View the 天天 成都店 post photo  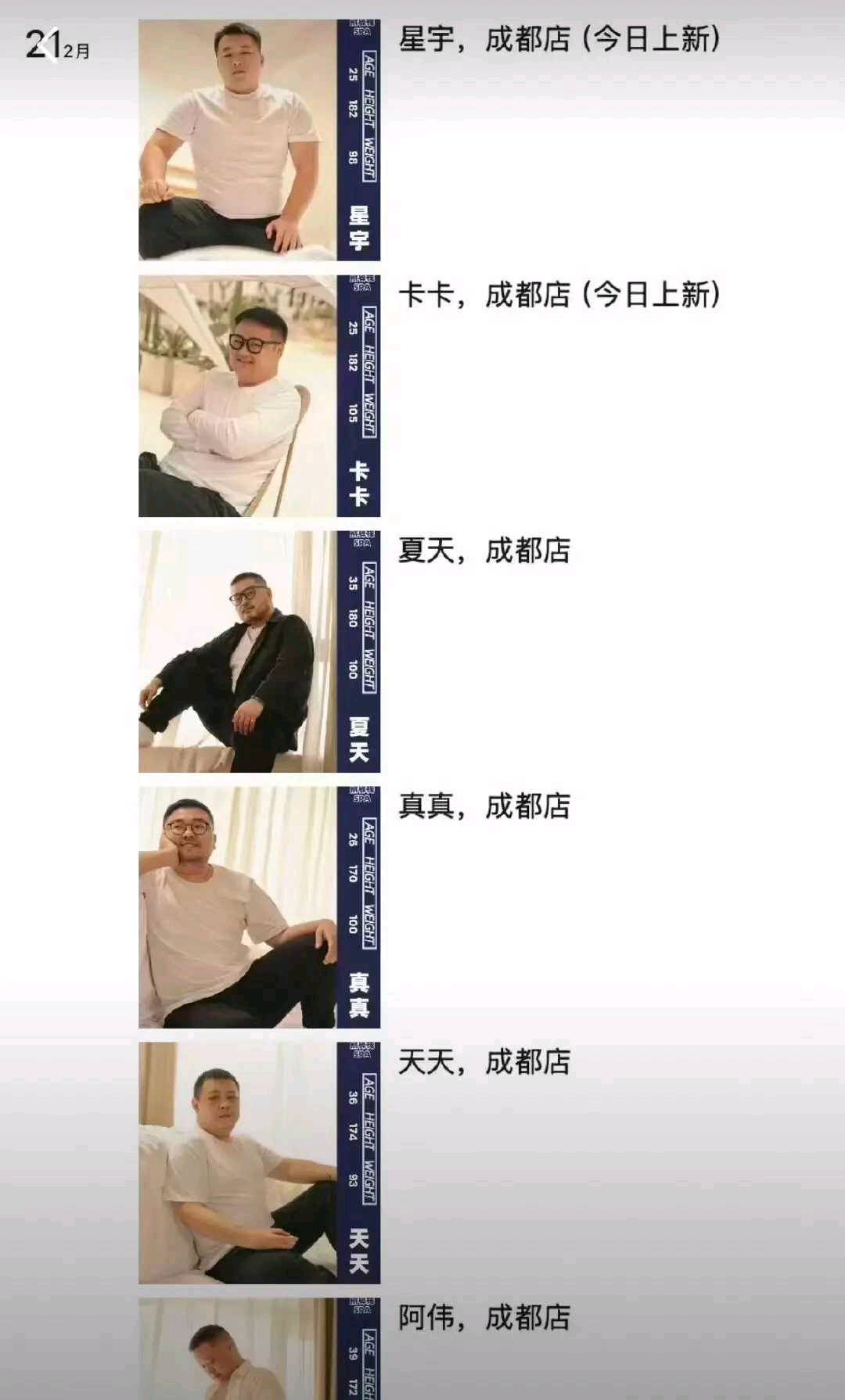[x=259, y=1163]
